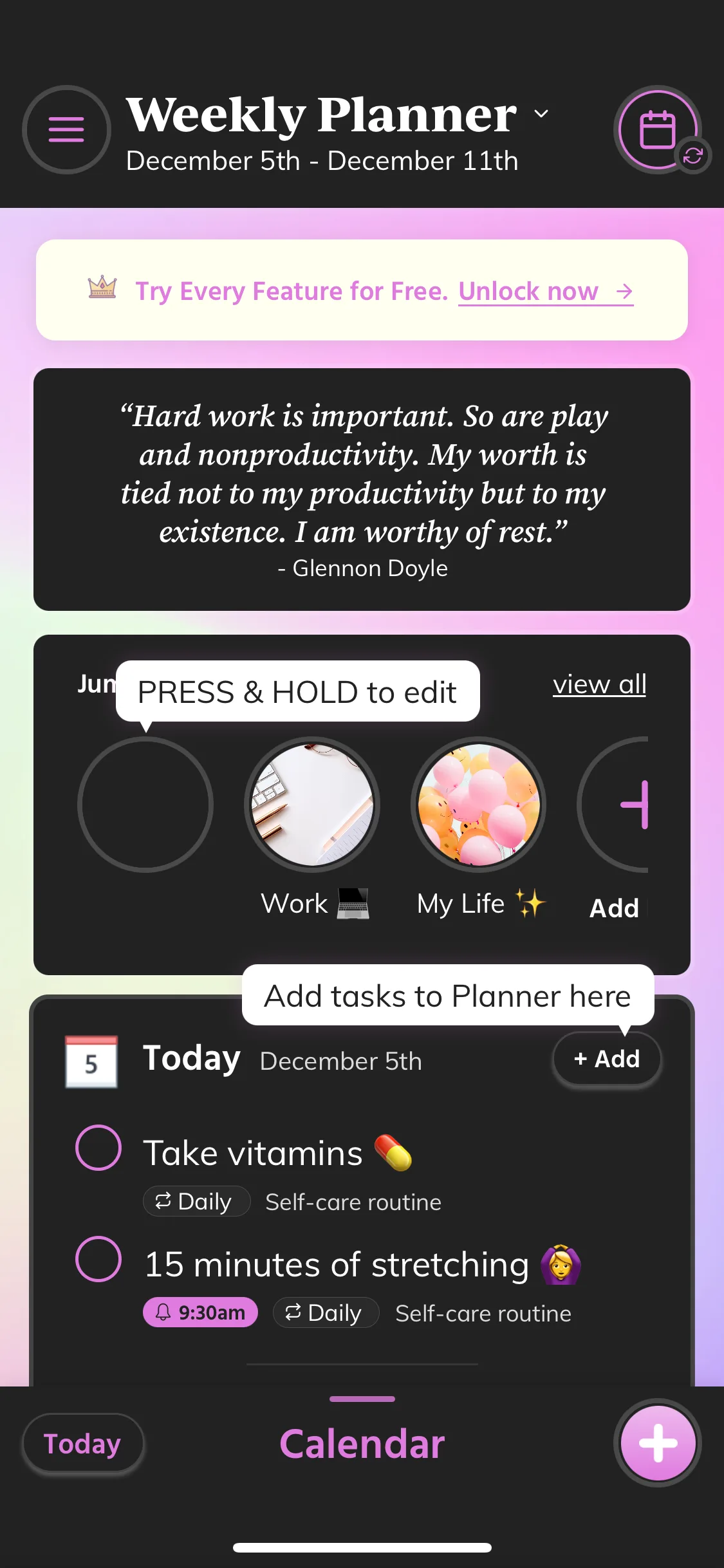Add a new journal circle
This screenshot has width=724, height=1568.
[x=613, y=805]
